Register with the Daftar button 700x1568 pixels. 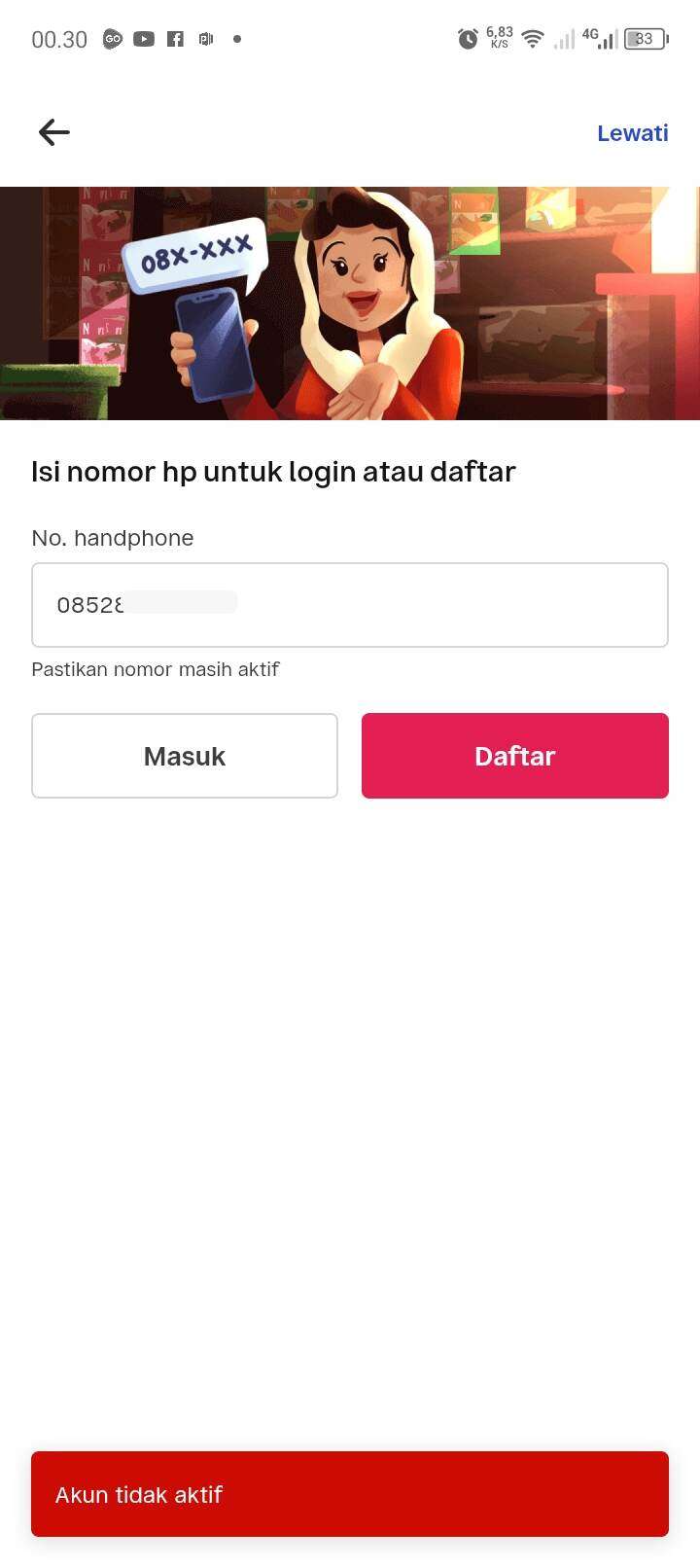515,756
